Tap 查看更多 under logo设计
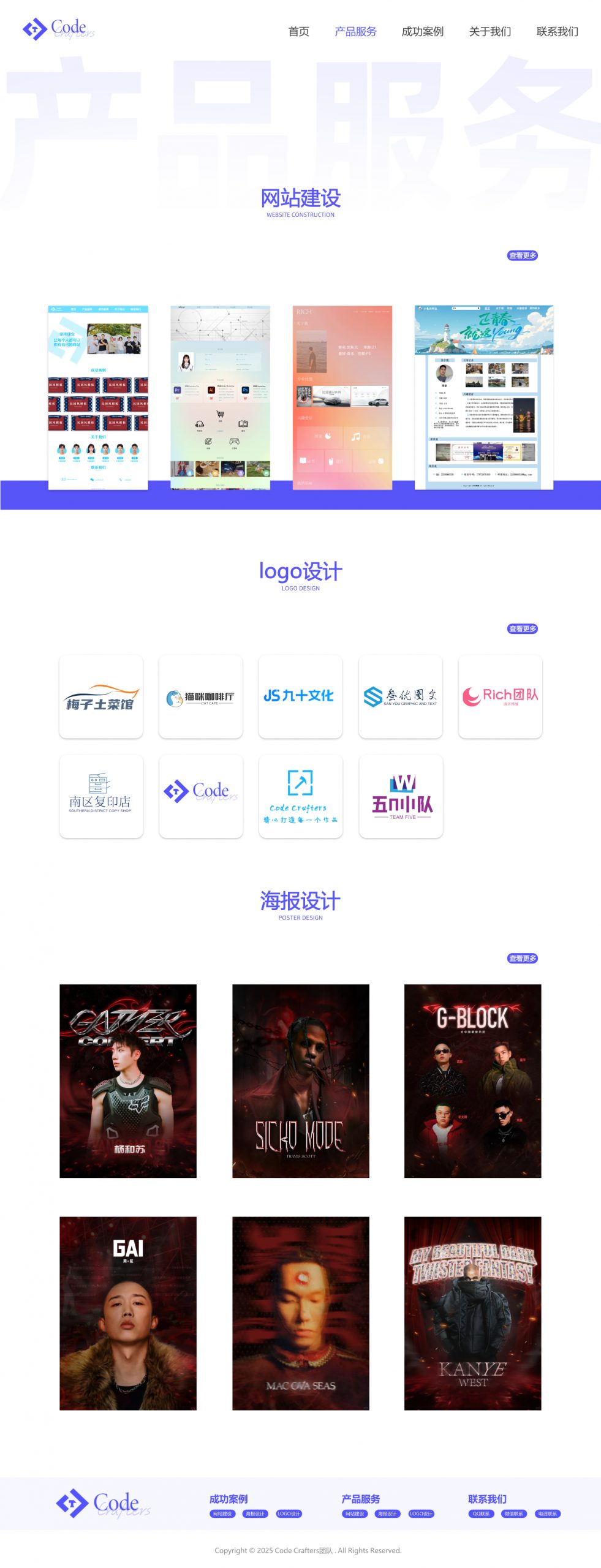 pyautogui.click(x=522, y=628)
